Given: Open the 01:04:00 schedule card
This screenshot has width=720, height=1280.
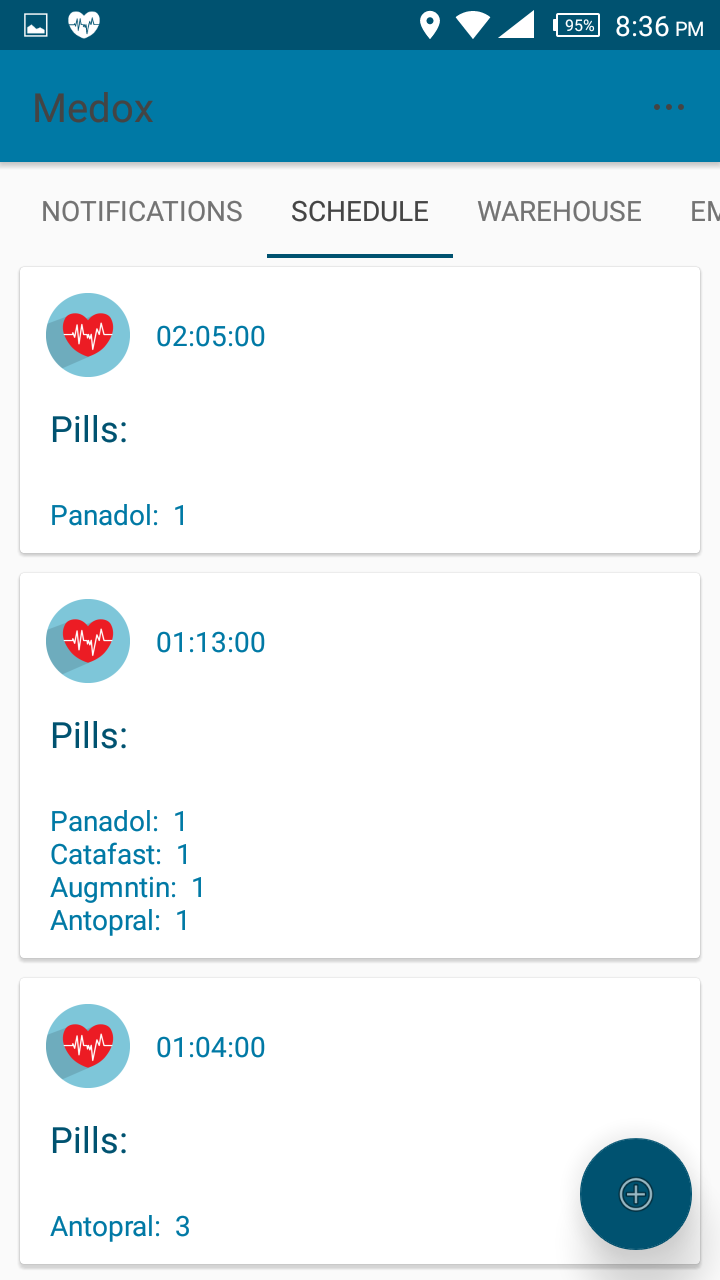Looking at the screenshot, I should [360, 1121].
